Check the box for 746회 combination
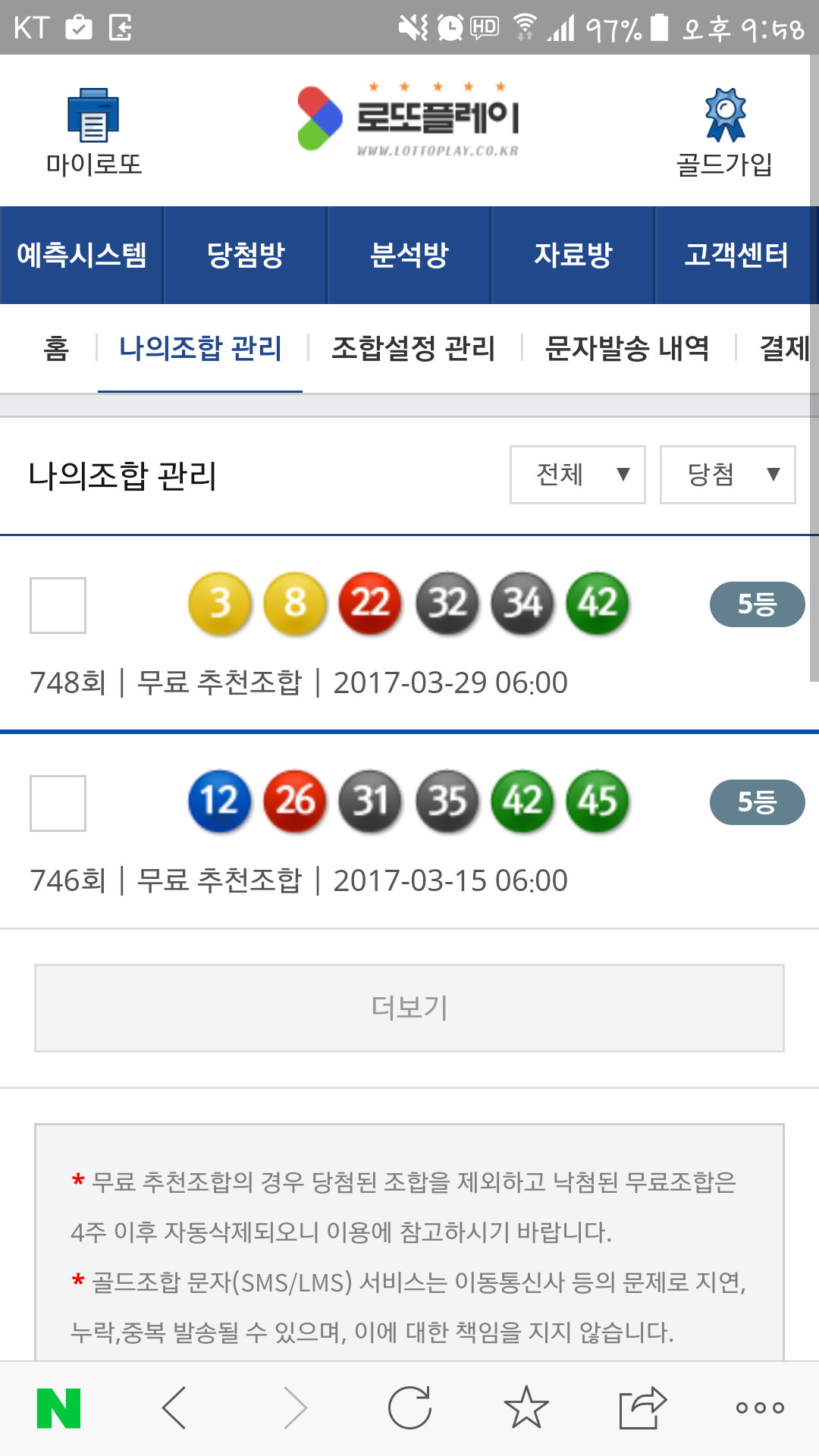The width and height of the screenshot is (819, 1456). [x=58, y=803]
